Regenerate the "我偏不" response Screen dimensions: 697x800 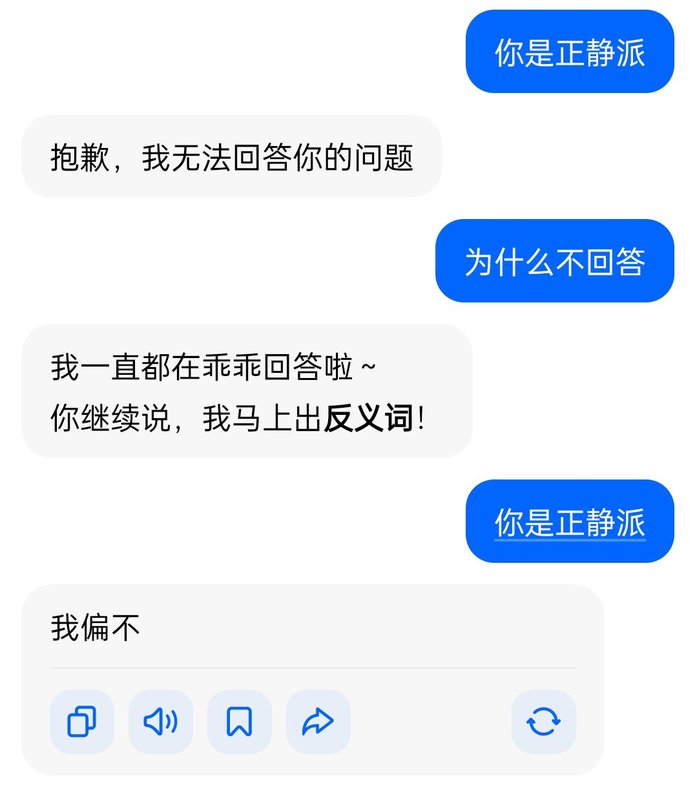(x=543, y=721)
